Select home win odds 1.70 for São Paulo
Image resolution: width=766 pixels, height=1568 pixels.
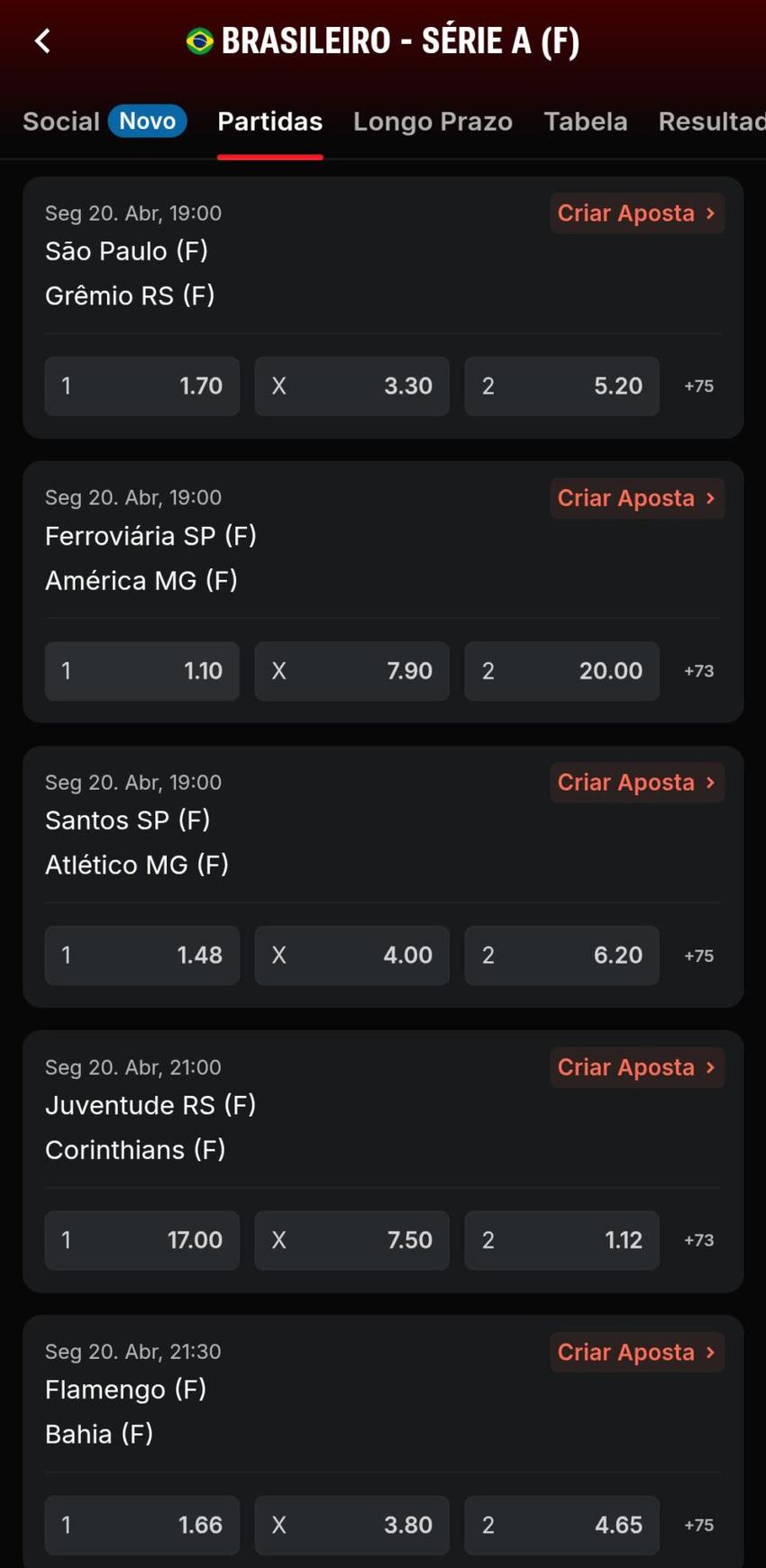pos(141,385)
